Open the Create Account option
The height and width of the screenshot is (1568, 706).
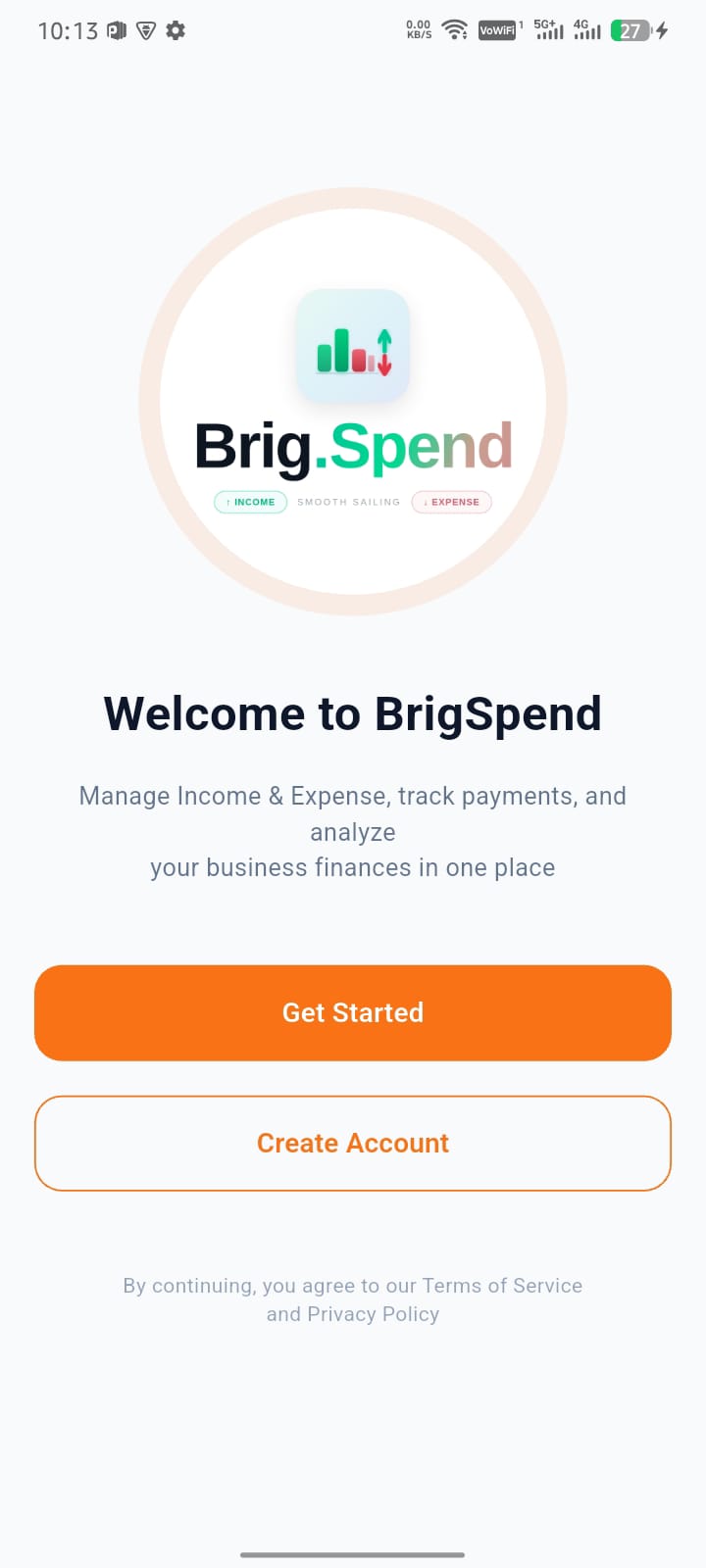coord(353,1143)
